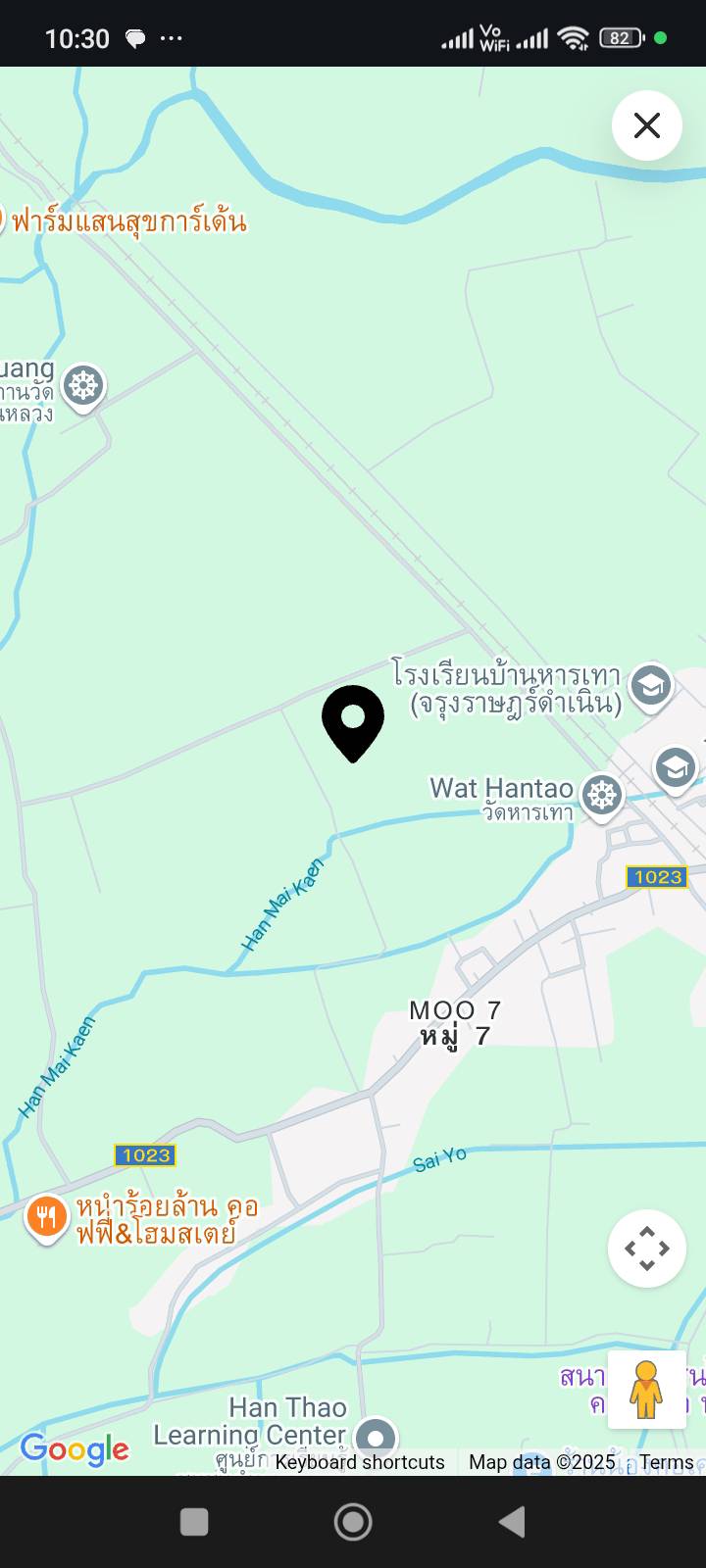The height and width of the screenshot is (1568, 706).
Task: Open the Terms link
Action: coord(667,1462)
